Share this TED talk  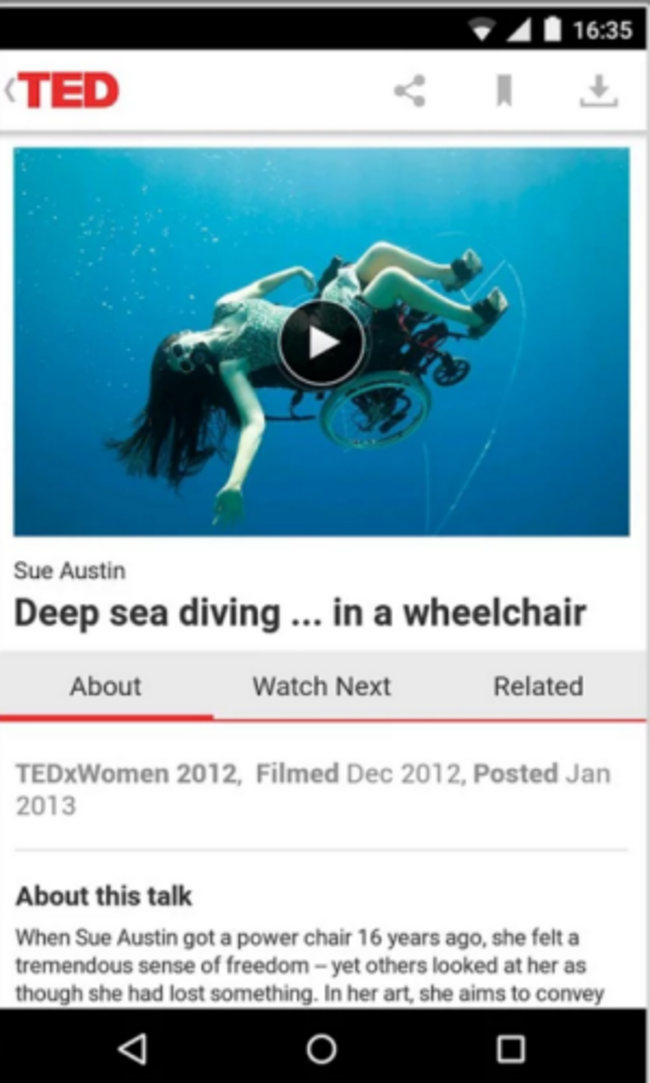[409, 91]
